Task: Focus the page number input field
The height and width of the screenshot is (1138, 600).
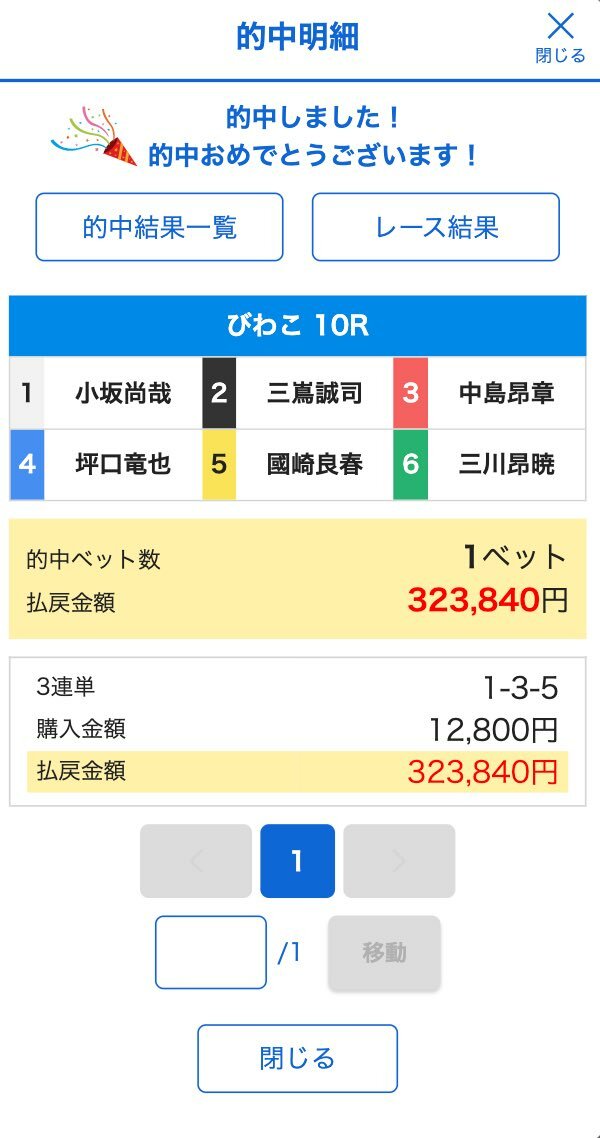Action: point(211,952)
